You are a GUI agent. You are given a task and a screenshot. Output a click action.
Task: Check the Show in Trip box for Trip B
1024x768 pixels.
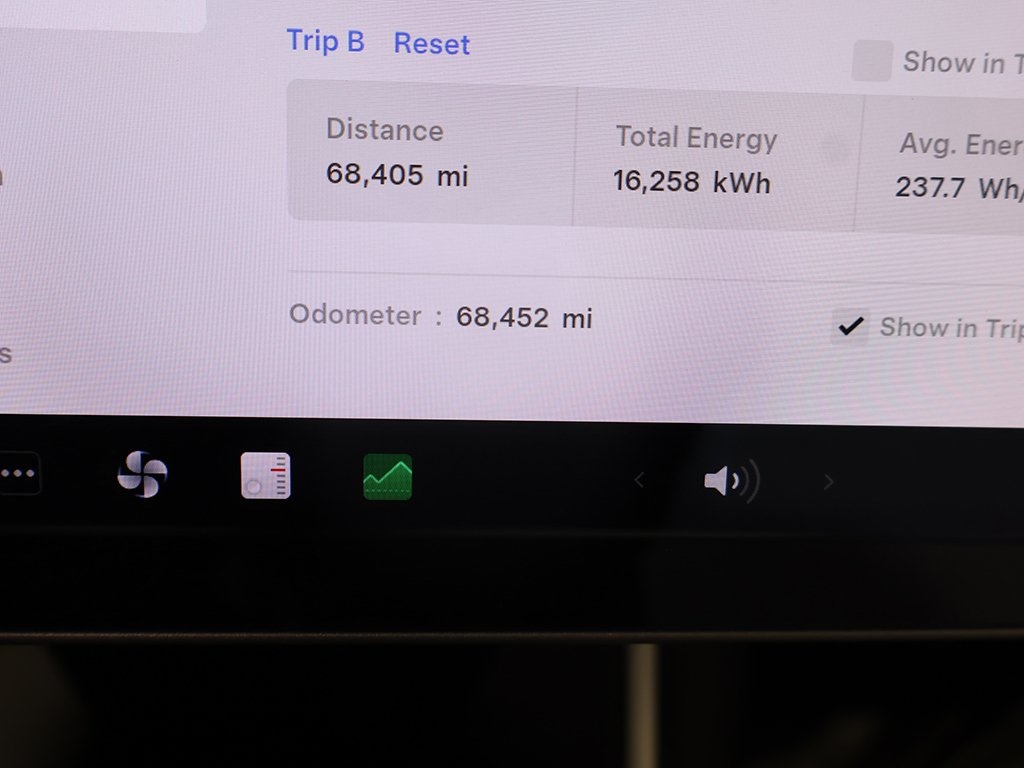coord(872,62)
